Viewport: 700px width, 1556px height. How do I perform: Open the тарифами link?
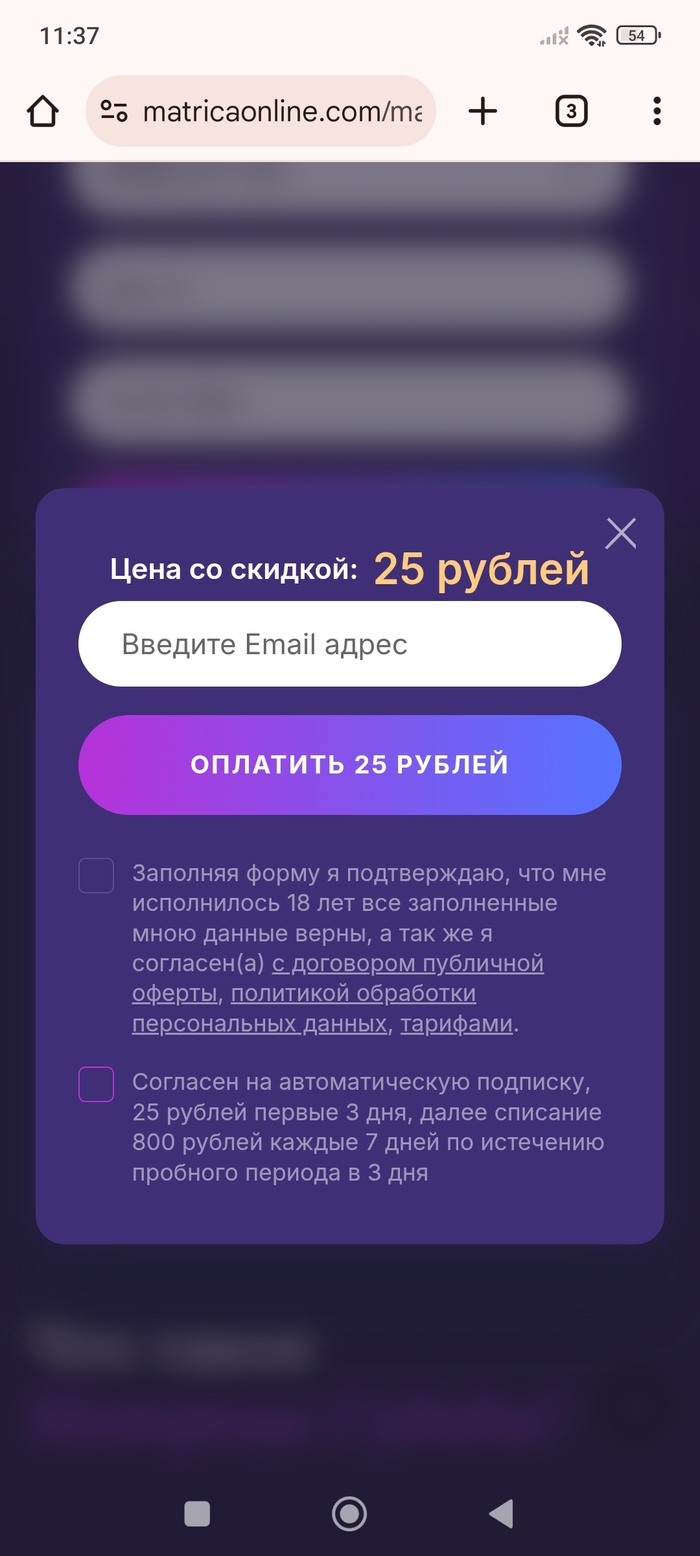[456, 1024]
